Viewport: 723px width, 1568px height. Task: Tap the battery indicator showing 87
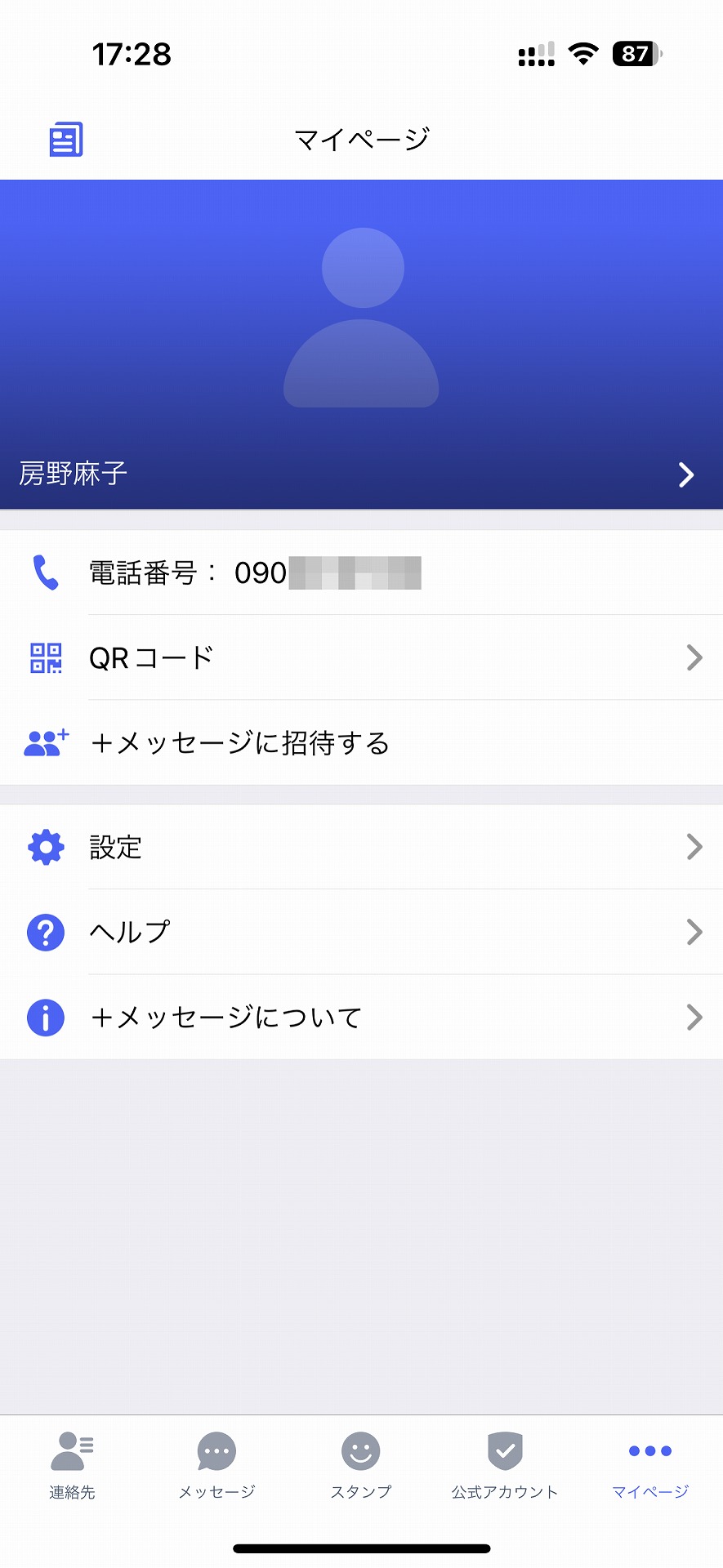coord(636,54)
